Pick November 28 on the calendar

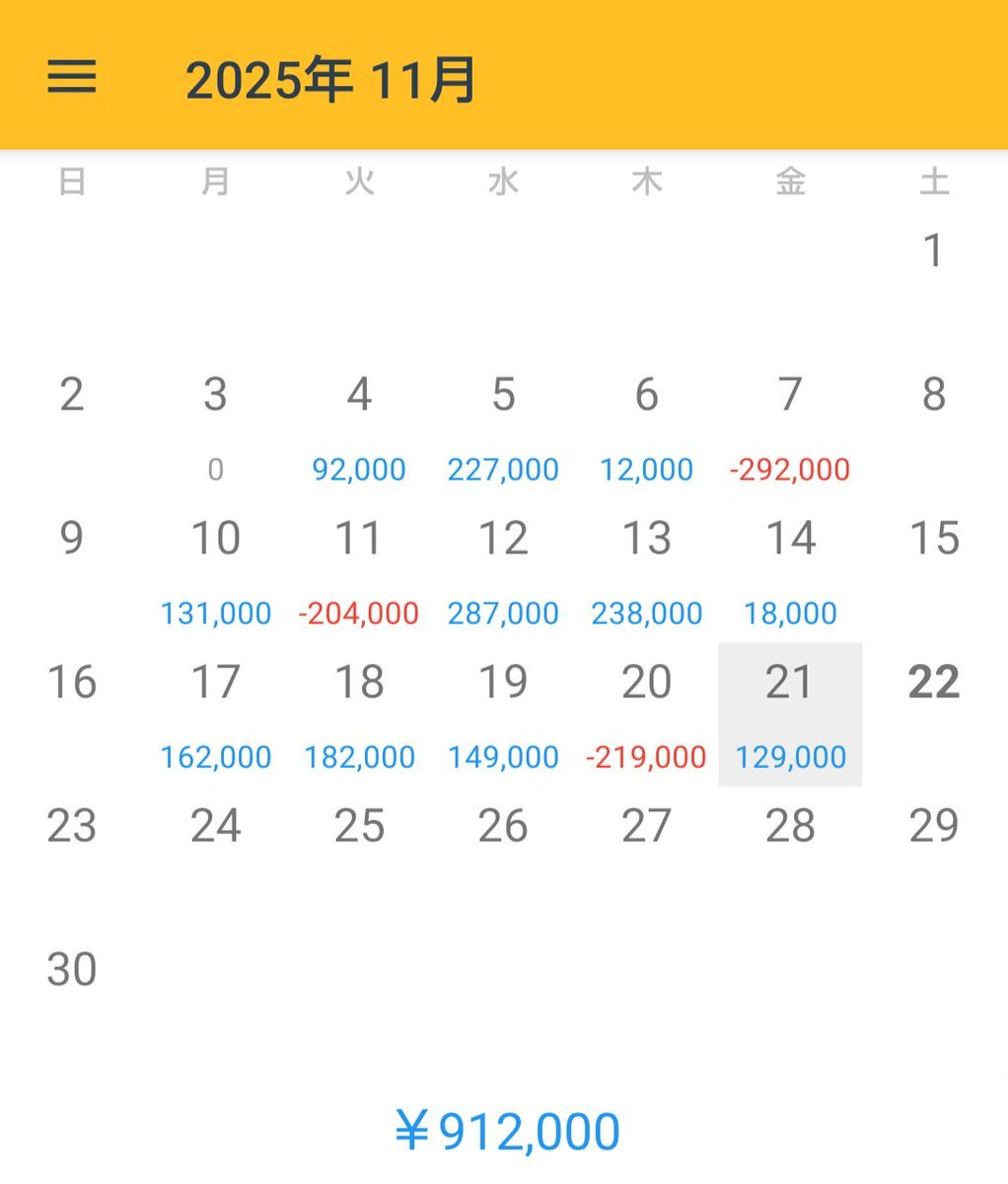coord(790,858)
